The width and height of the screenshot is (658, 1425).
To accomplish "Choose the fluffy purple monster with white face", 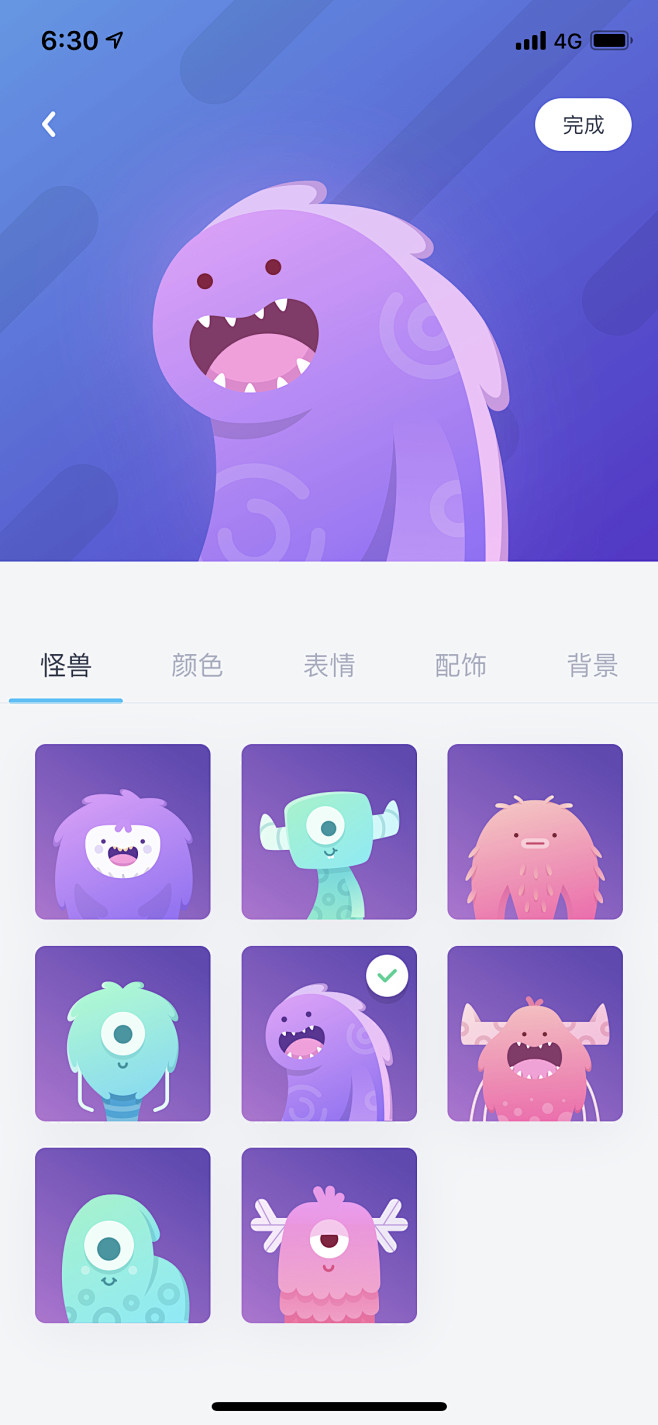I will [x=123, y=831].
